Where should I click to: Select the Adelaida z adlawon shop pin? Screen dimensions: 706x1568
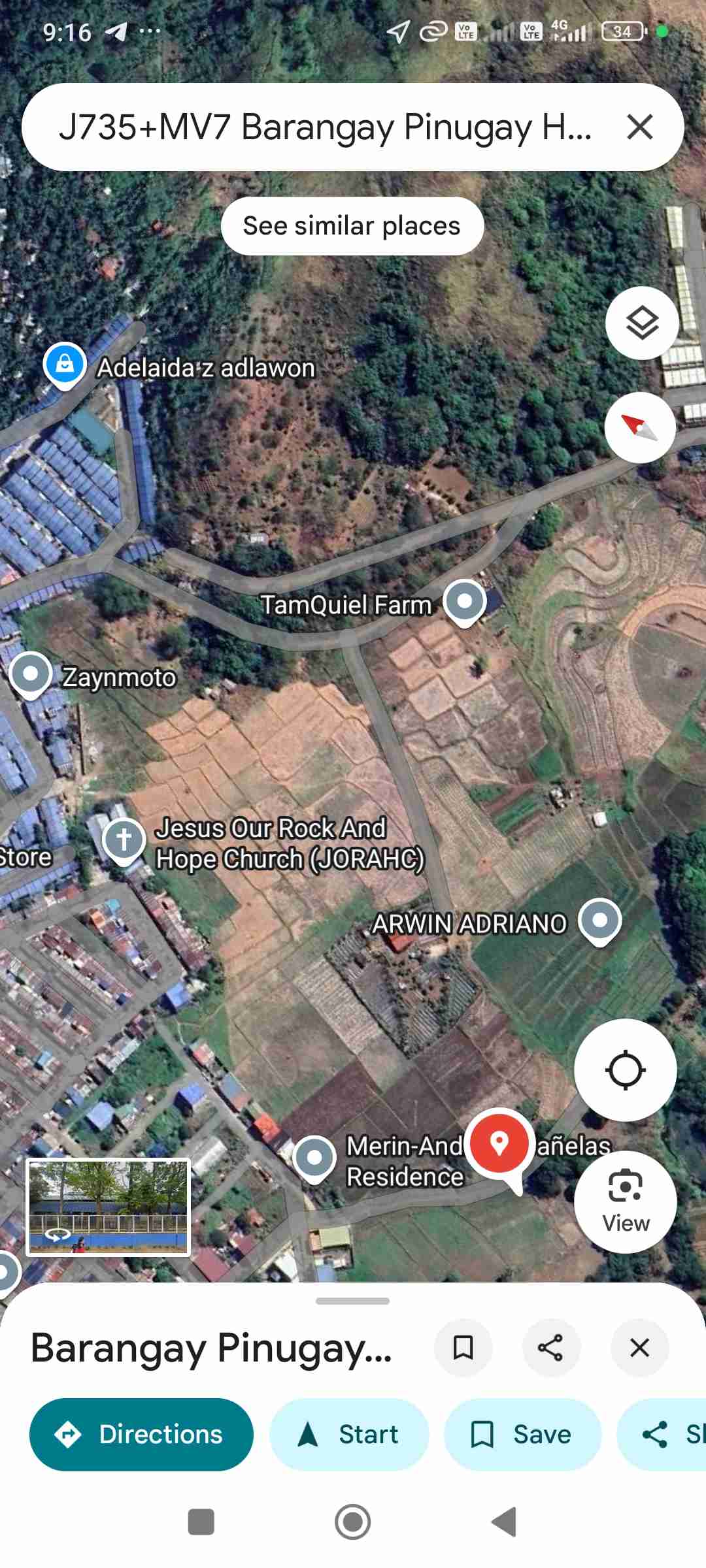point(65,364)
